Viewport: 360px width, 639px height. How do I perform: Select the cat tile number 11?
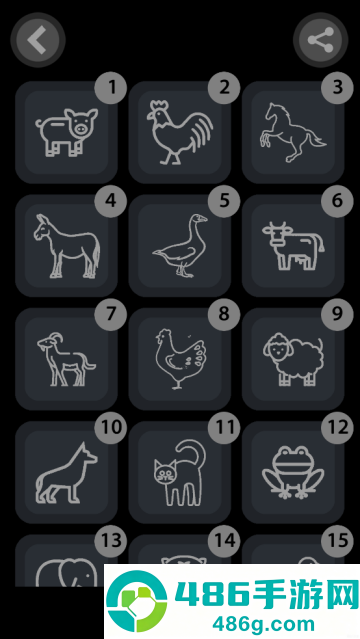click(180, 472)
